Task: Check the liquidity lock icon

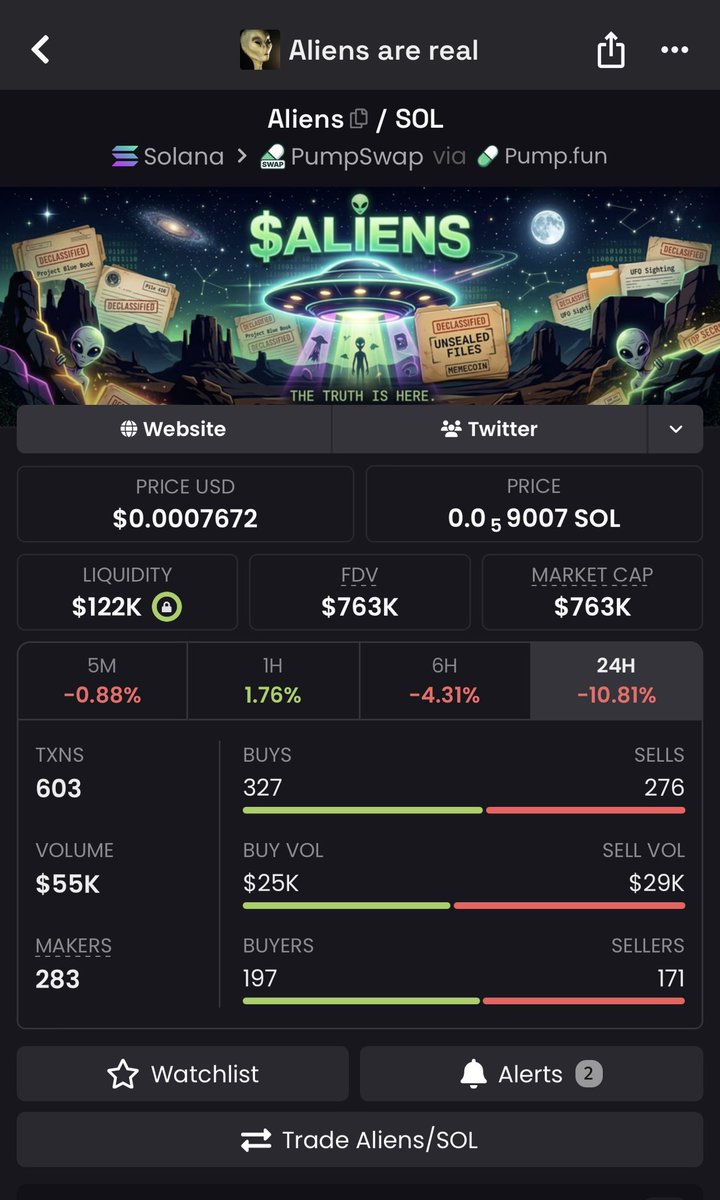Action: click(x=167, y=607)
